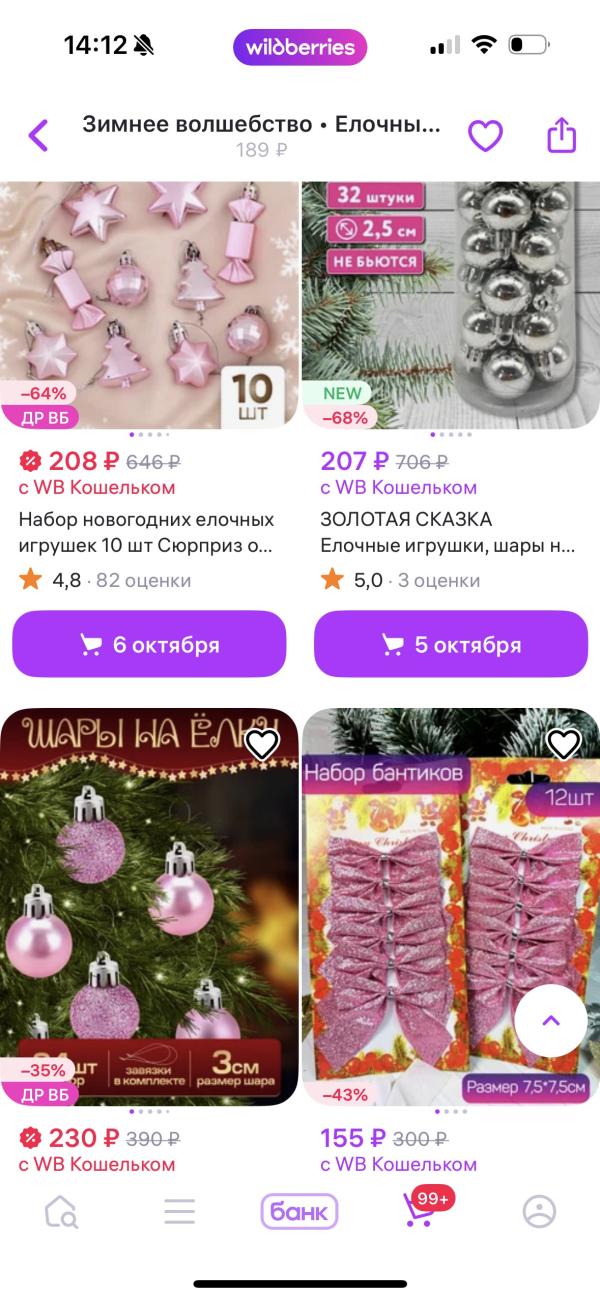This screenshot has width=600, height=1300.
Task: Like the pink tree balls product
Action: click(262, 744)
